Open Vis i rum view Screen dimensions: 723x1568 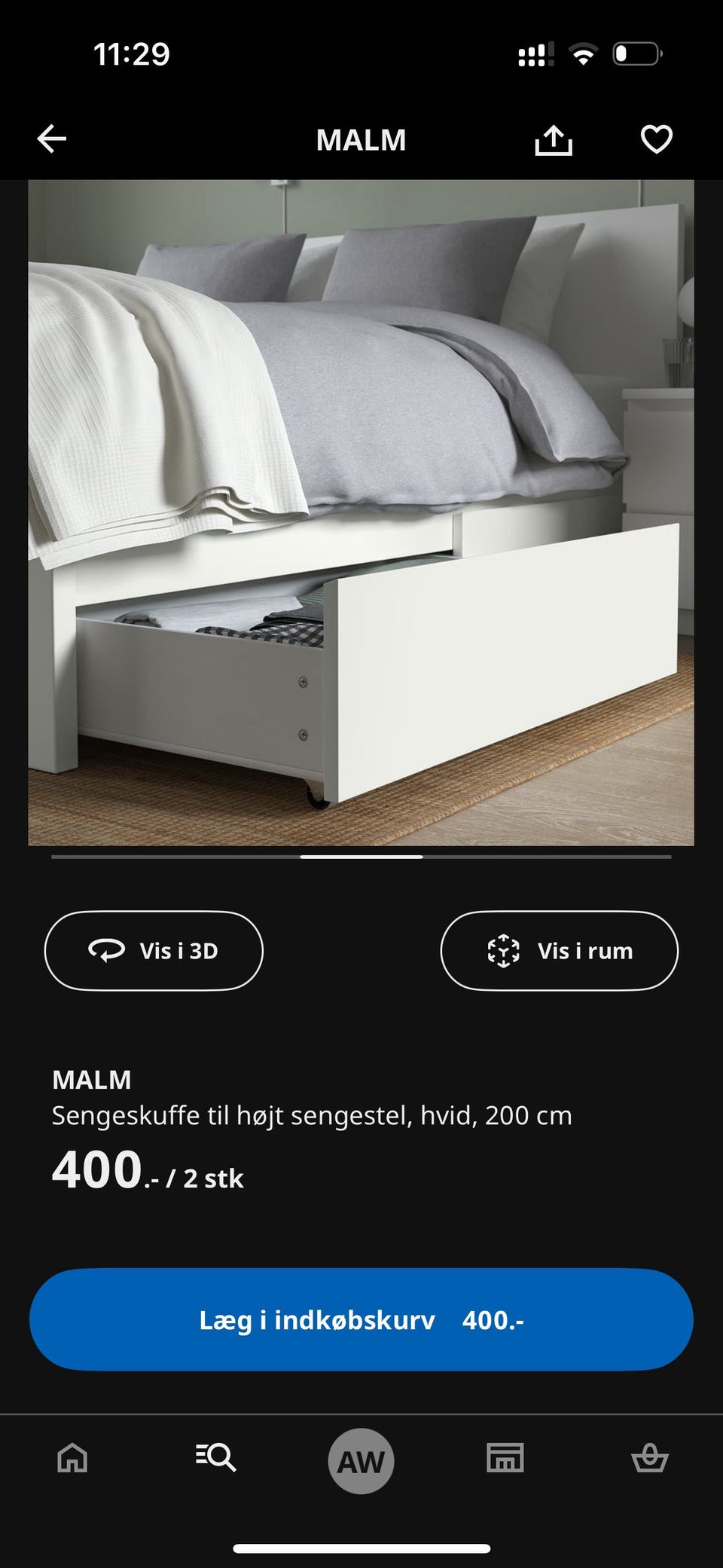(x=560, y=951)
